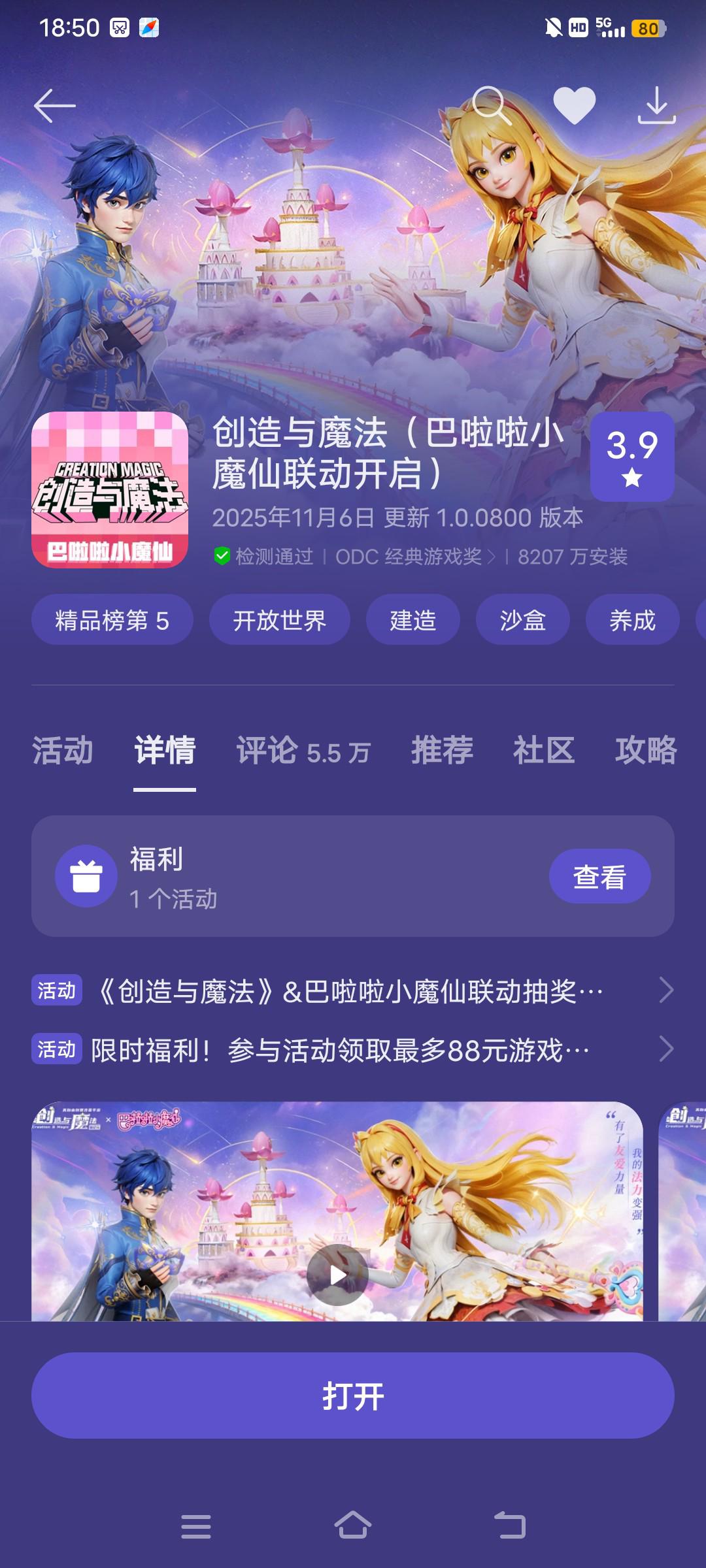Screen dimensions: 706x1568
Task: Tap the 活动 badge before the lottery event
Action: (x=58, y=989)
